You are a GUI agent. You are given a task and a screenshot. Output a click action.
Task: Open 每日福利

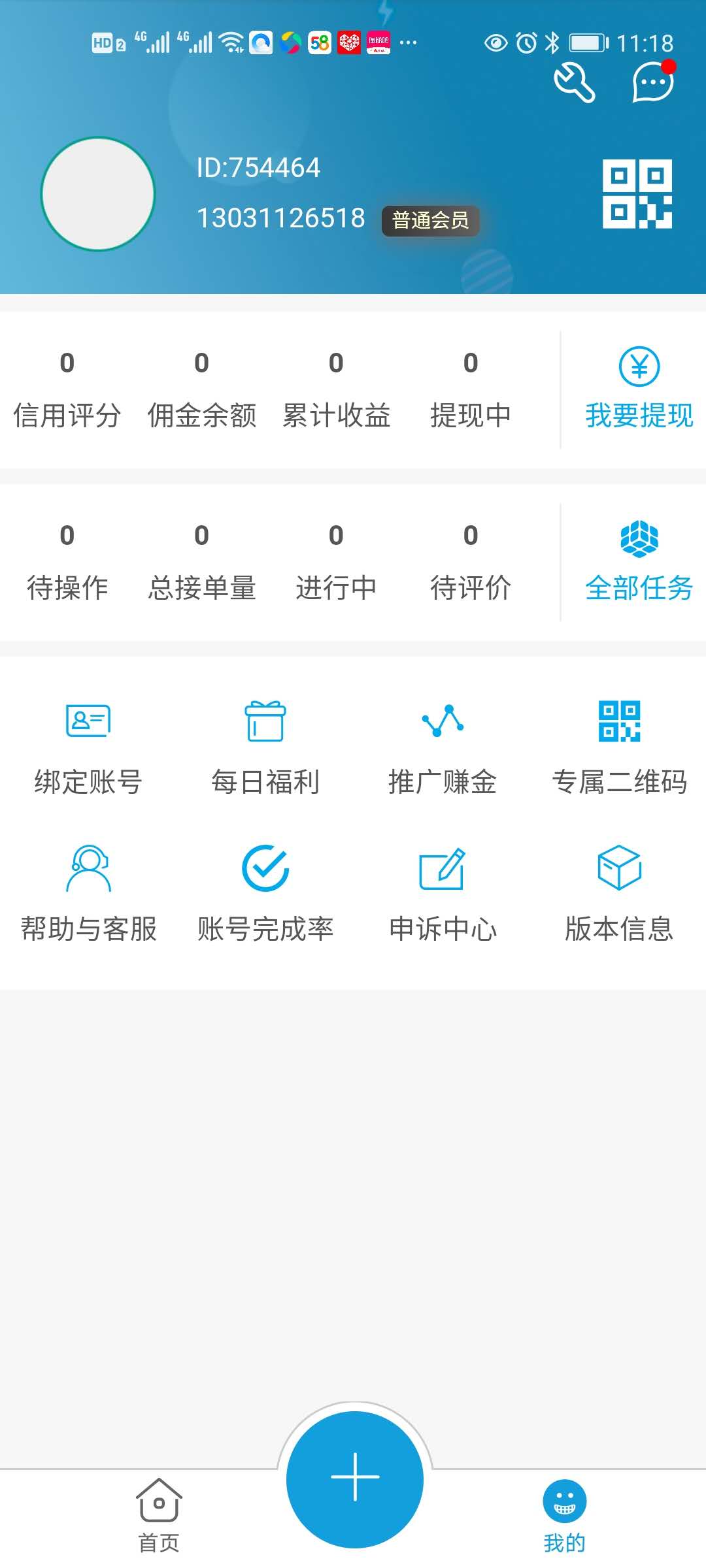tap(265, 749)
